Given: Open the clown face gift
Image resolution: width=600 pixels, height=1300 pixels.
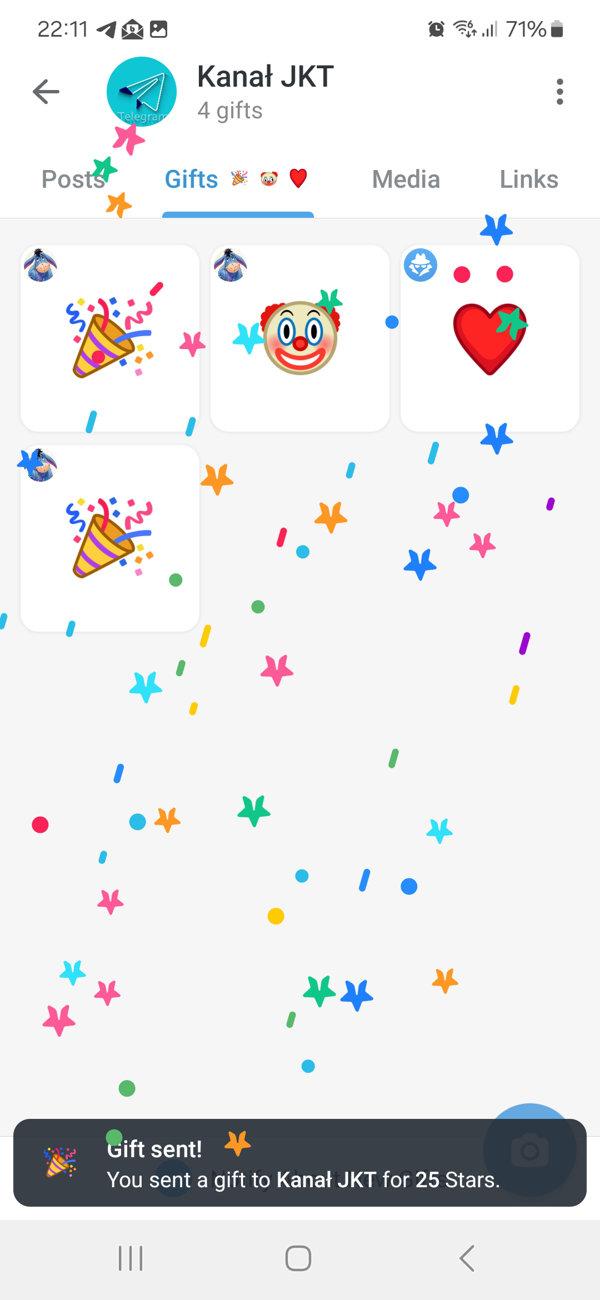Looking at the screenshot, I should coord(300,338).
